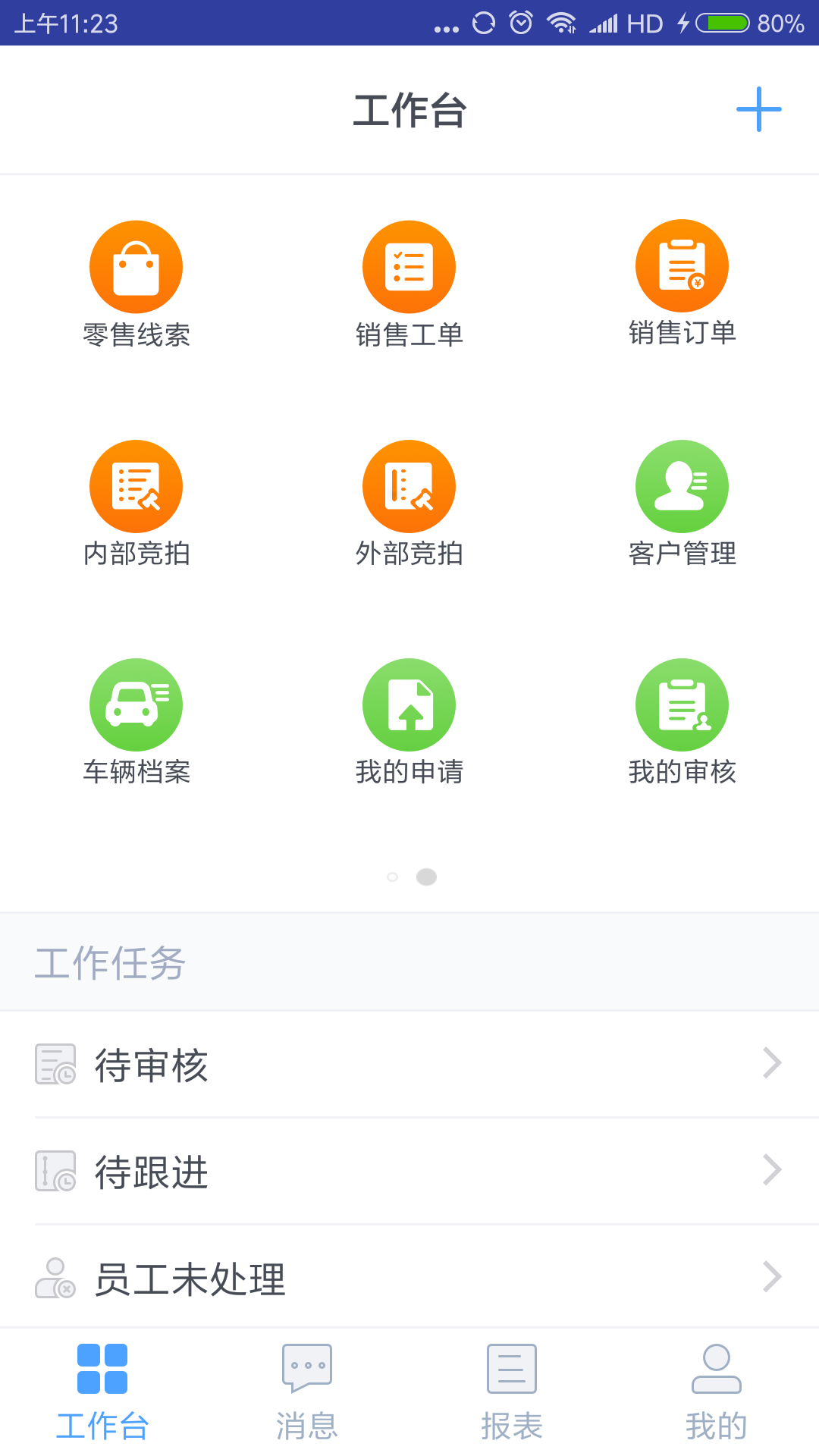The width and height of the screenshot is (819, 1456).
Task: Open the 待审核 task list
Action: pos(409,1064)
